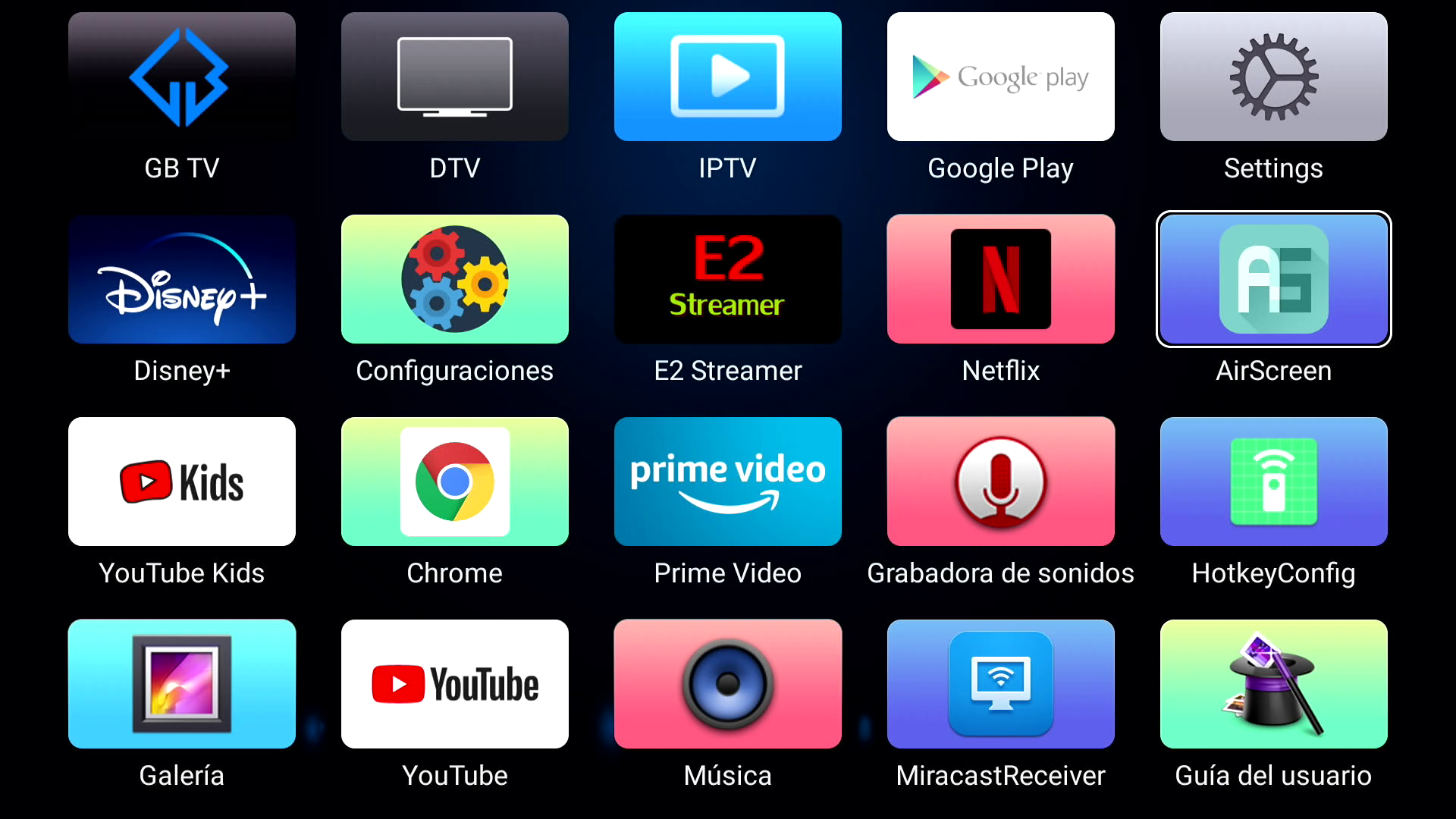Launch Disney+
Viewport: 1456px width, 819px height.
pyautogui.click(x=182, y=279)
